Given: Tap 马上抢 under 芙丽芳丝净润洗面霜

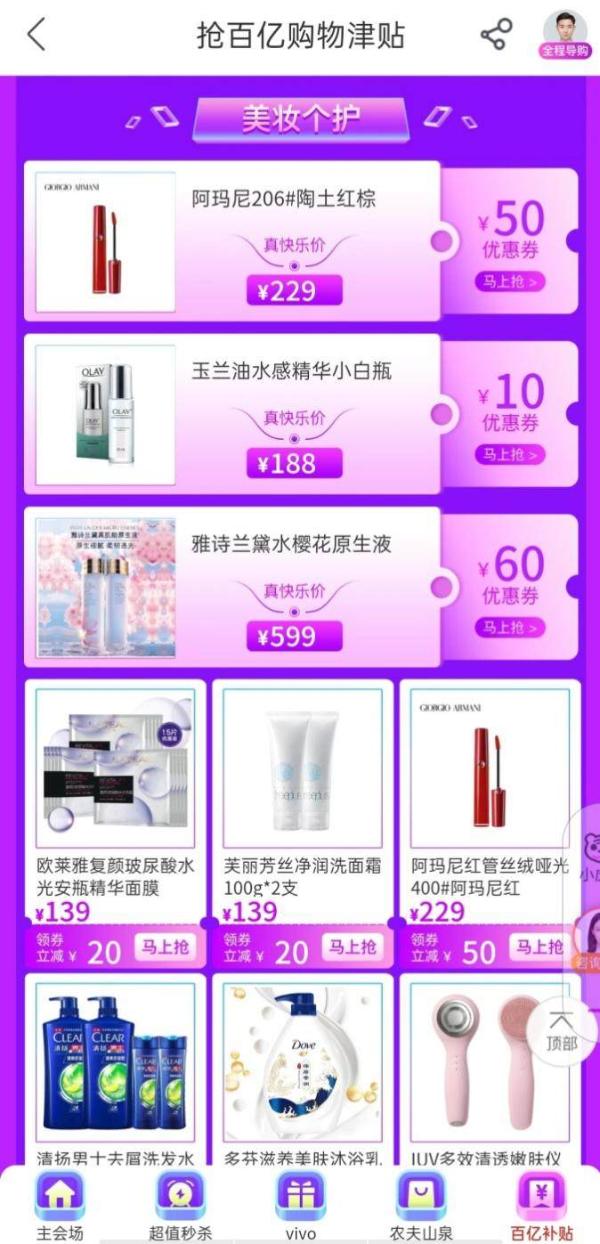Looking at the screenshot, I should (352, 946).
